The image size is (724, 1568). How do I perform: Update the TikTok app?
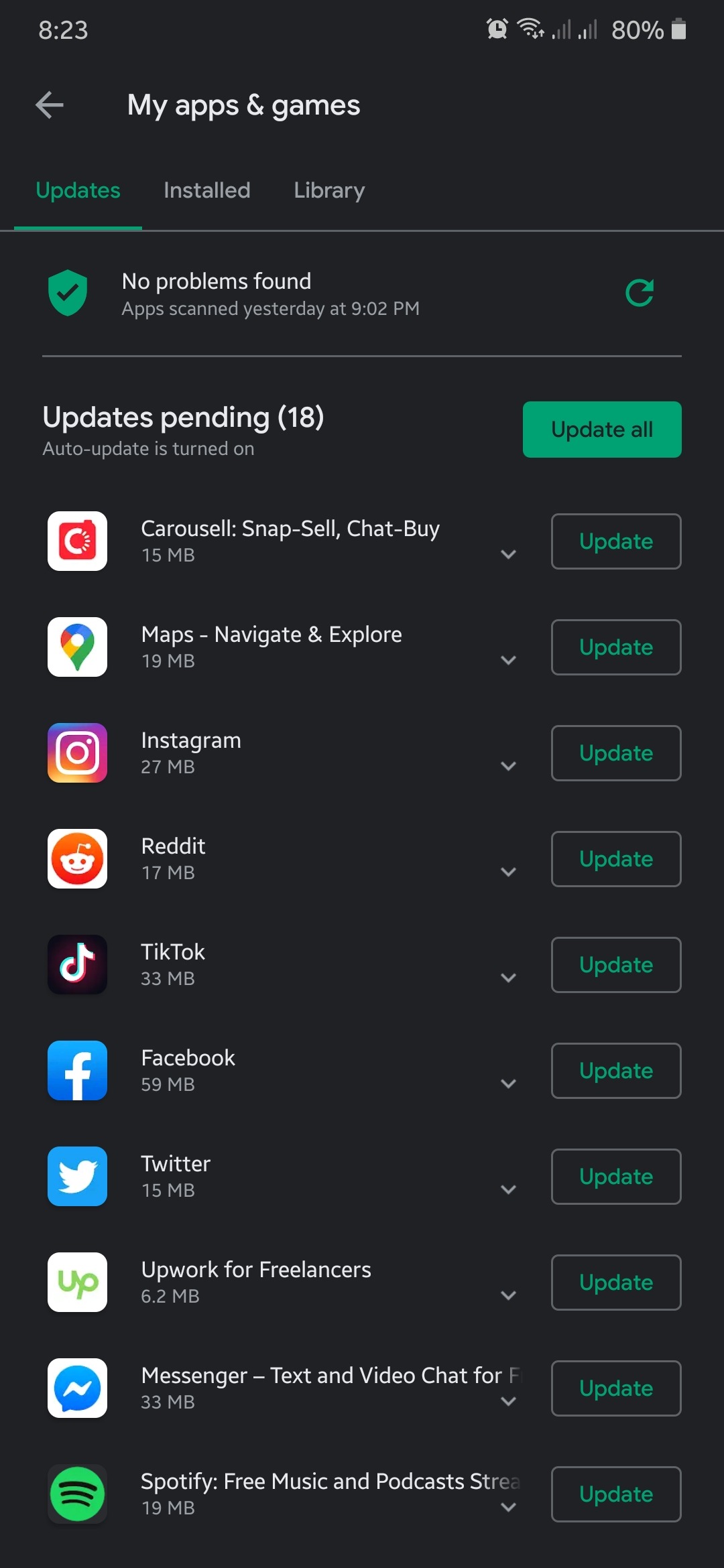[x=616, y=965]
